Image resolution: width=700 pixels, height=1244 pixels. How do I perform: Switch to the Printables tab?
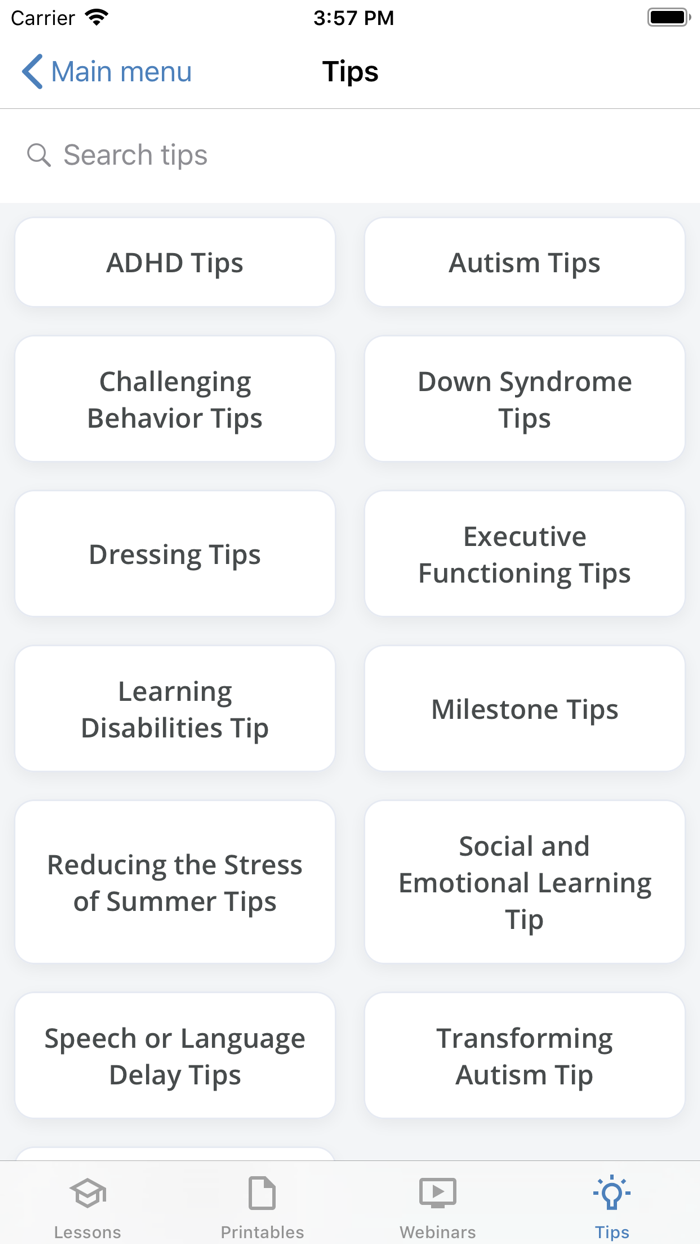tap(262, 1206)
